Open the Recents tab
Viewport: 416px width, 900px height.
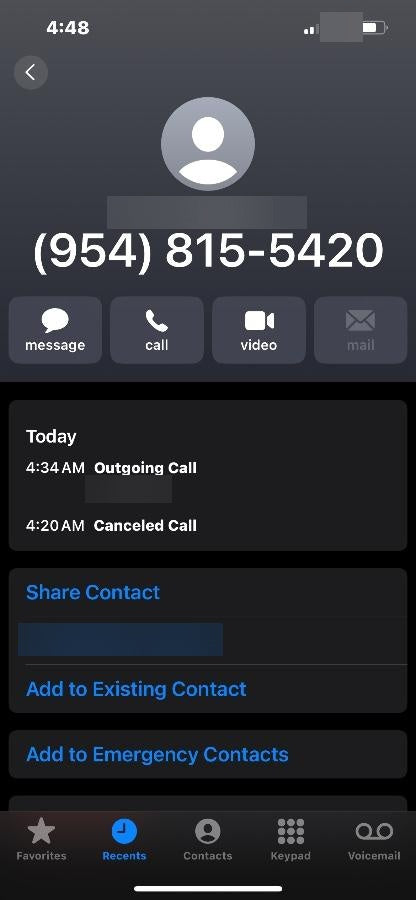(125, 839)
